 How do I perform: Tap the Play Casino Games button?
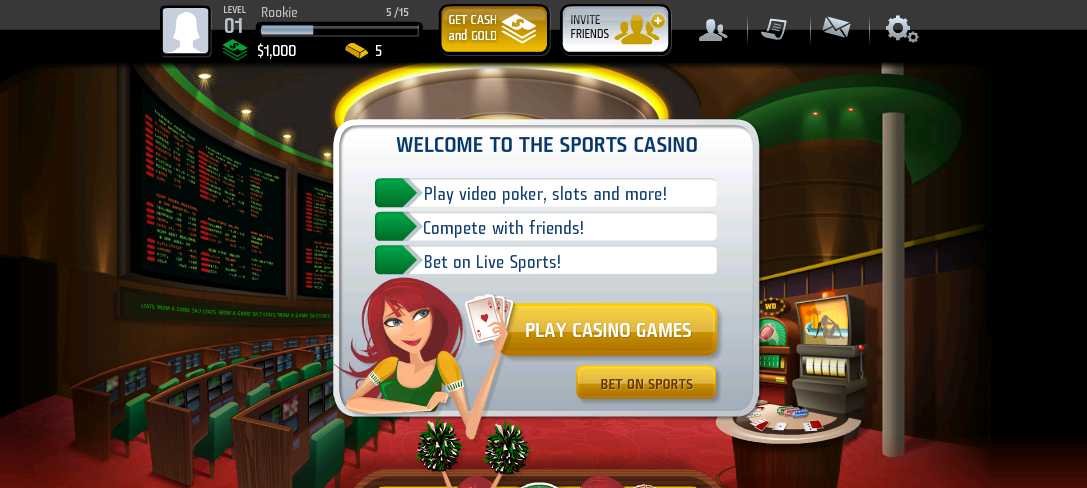(x=608, y=330)
